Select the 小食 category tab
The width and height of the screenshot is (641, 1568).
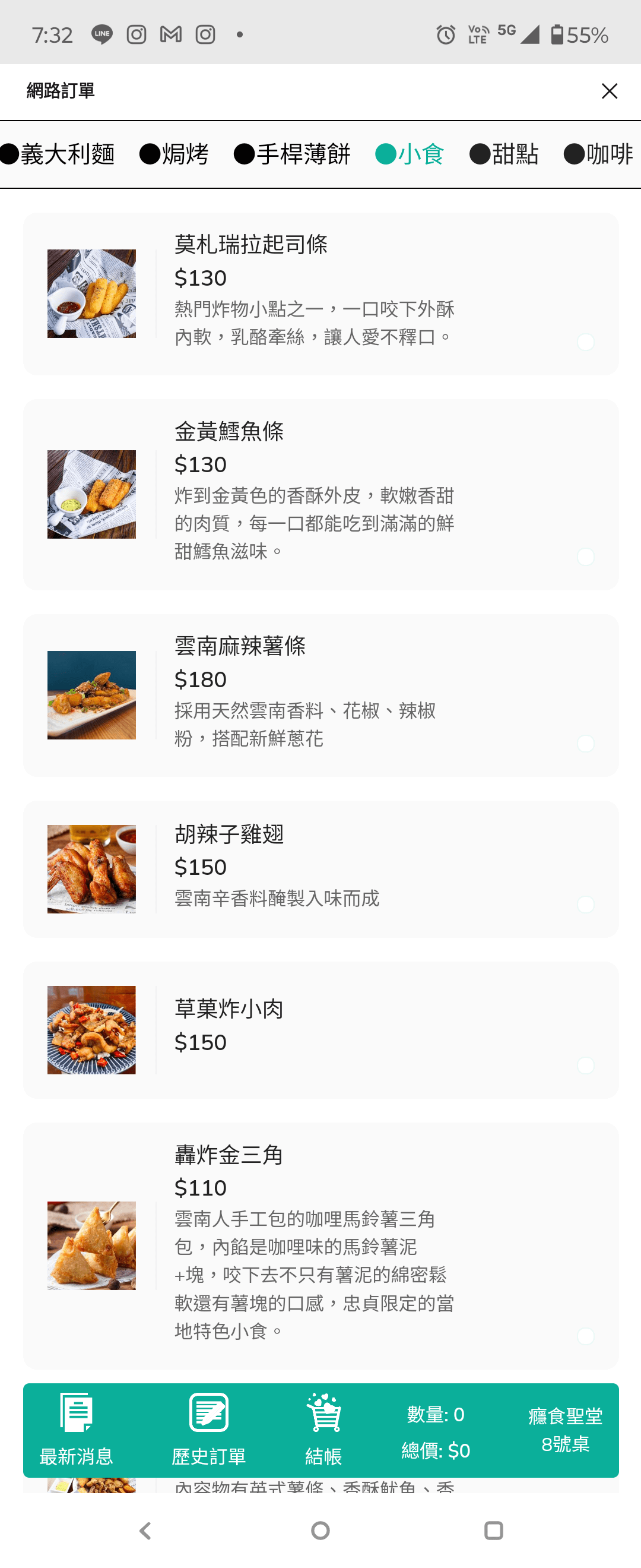[410, 154]
